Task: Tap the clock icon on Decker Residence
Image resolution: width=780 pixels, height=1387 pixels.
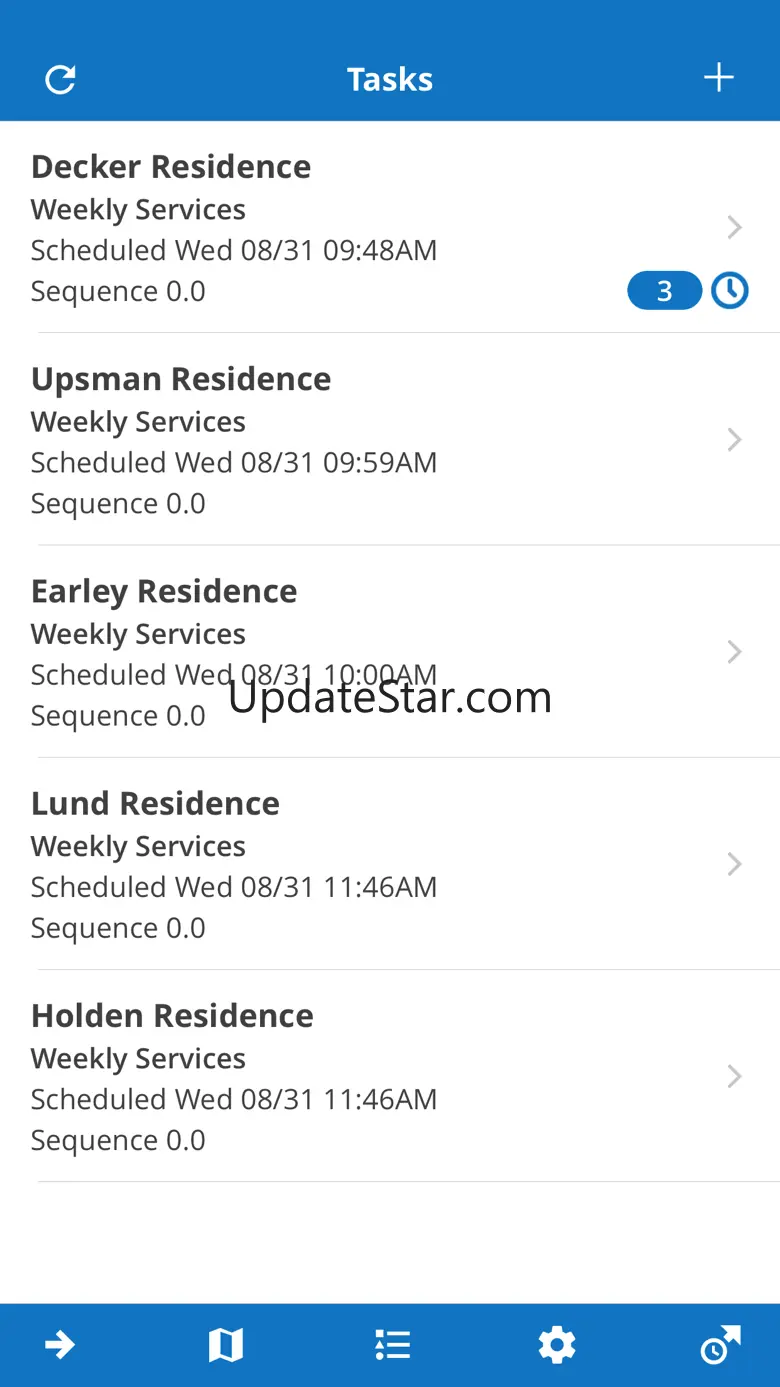Action: coord(730,291)
